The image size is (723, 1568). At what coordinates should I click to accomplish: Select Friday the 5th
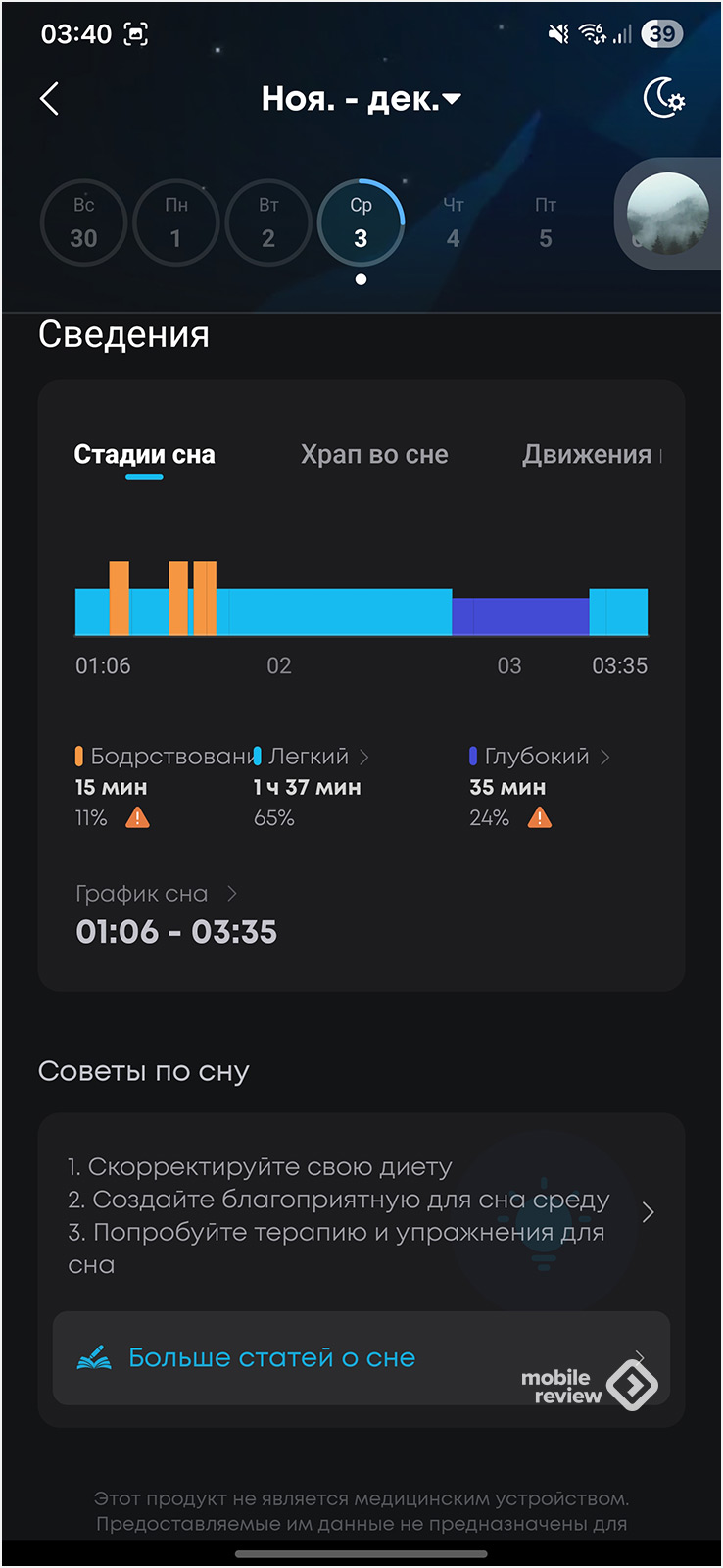pos(545,223)
